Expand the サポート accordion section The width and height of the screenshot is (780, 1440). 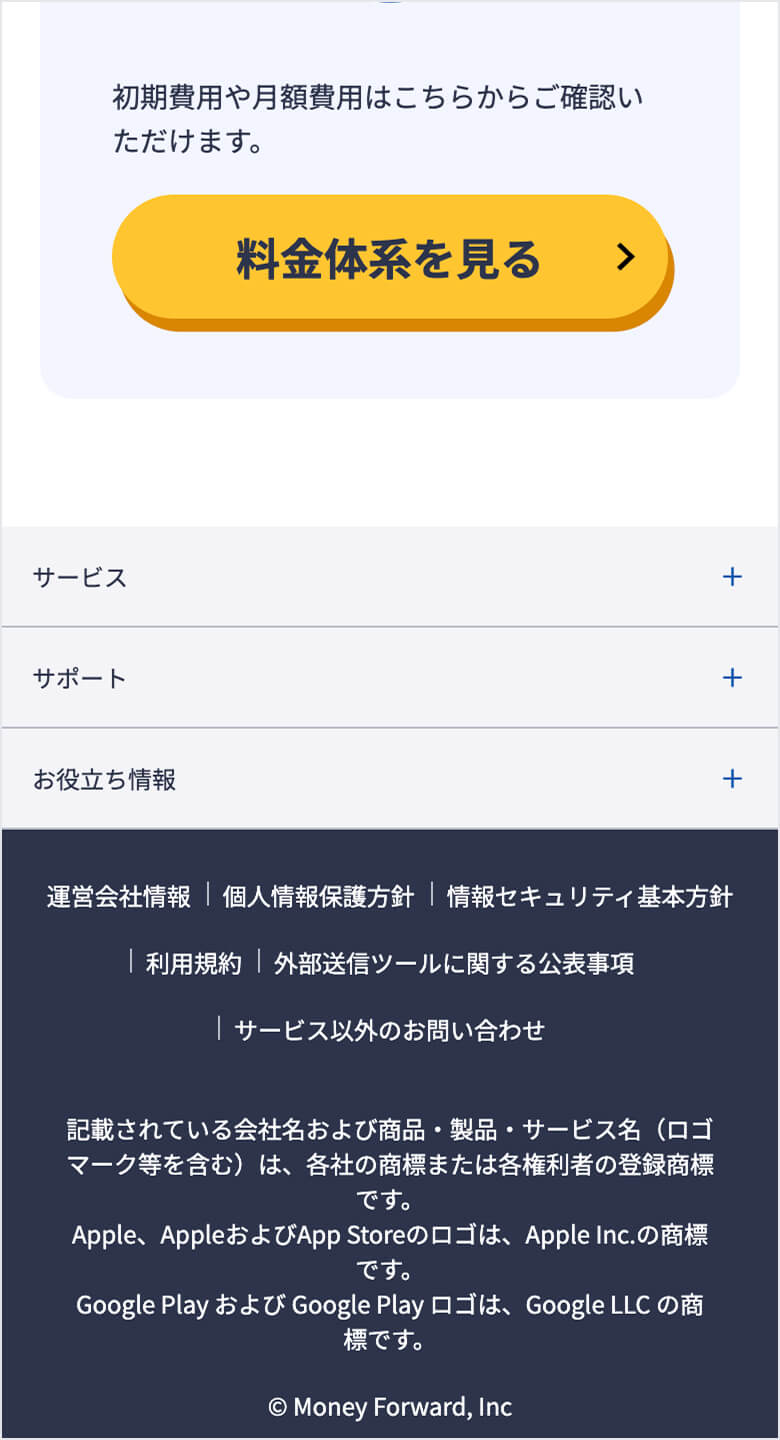(x=390, y=677)
